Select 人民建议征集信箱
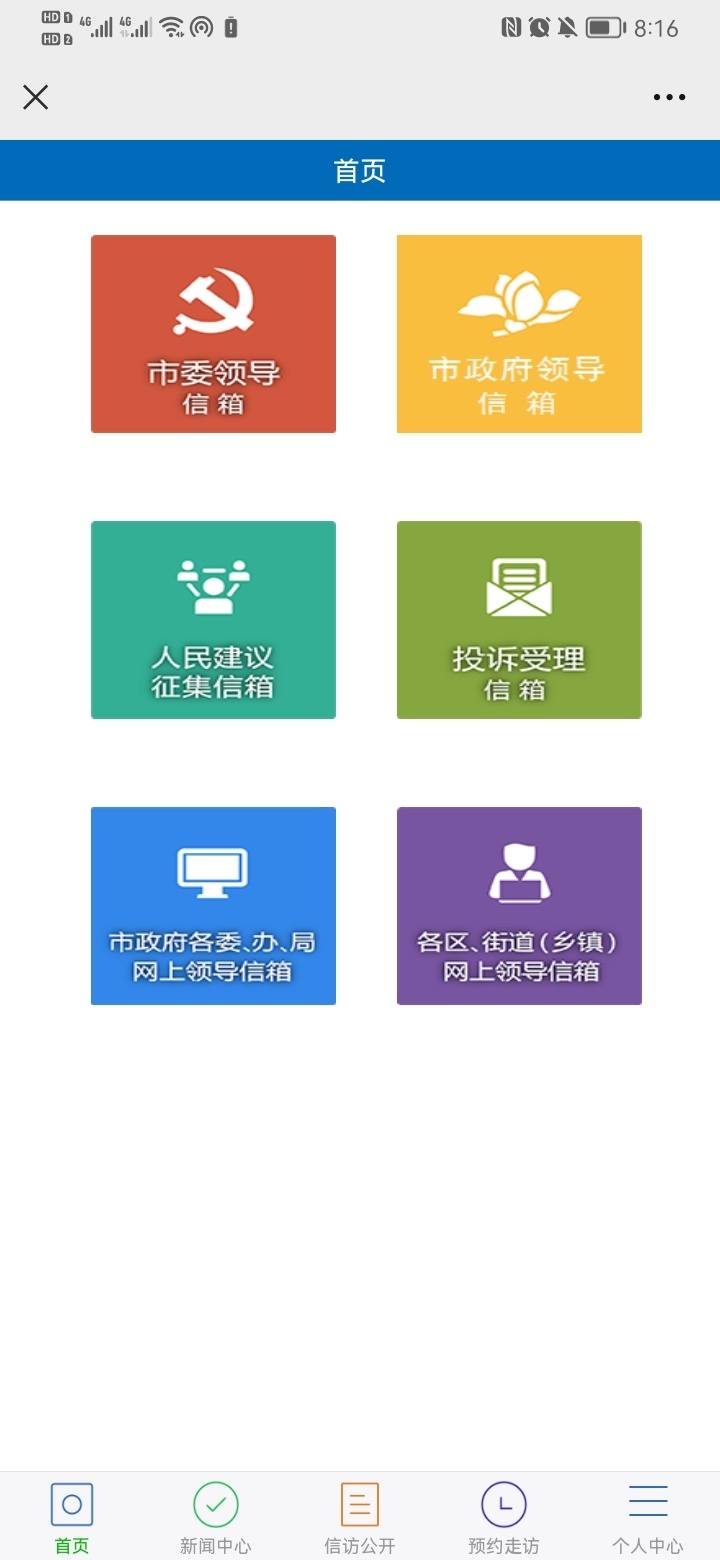Viewport: 720px width, 1560px height. coord(213,620)
